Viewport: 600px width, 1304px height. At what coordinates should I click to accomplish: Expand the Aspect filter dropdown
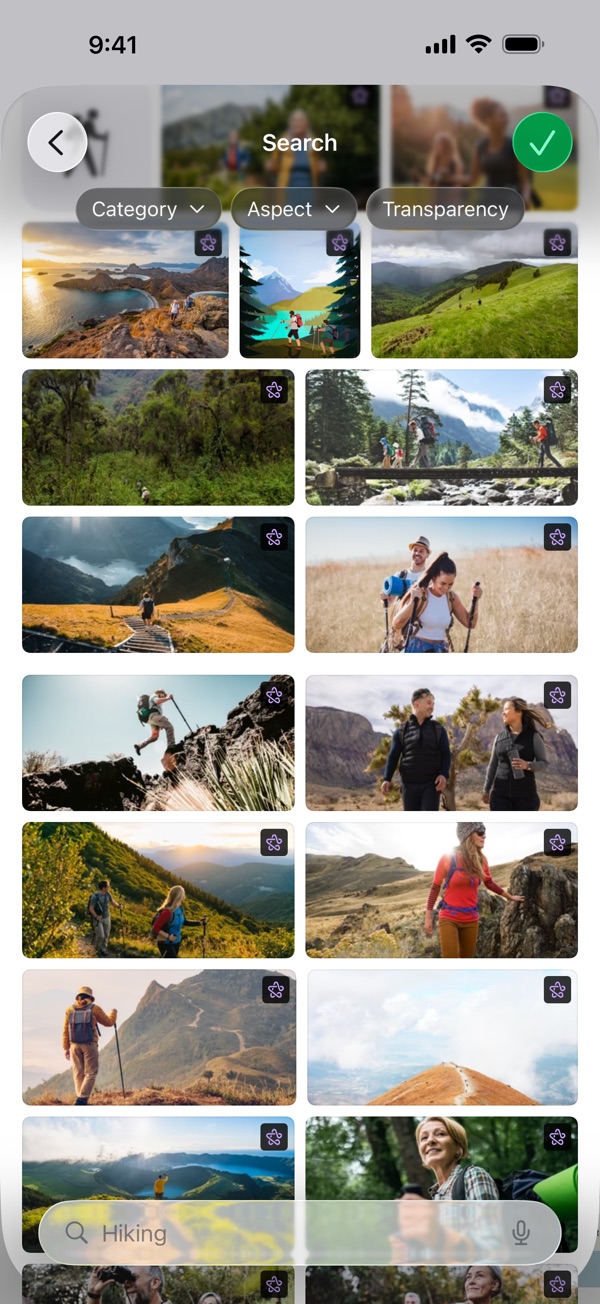click(294, 209)
